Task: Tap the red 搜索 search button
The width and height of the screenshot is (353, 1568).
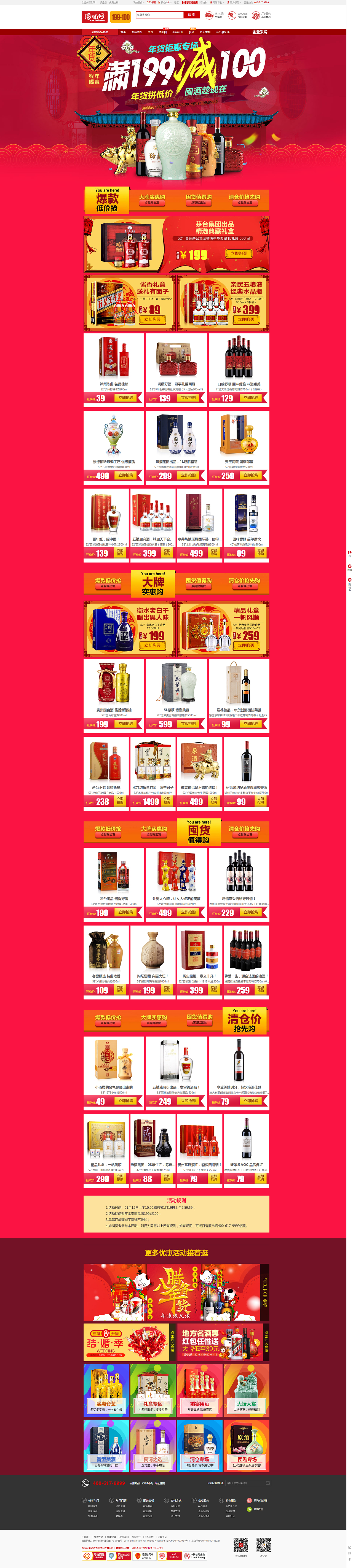Action: coord(191,15)
